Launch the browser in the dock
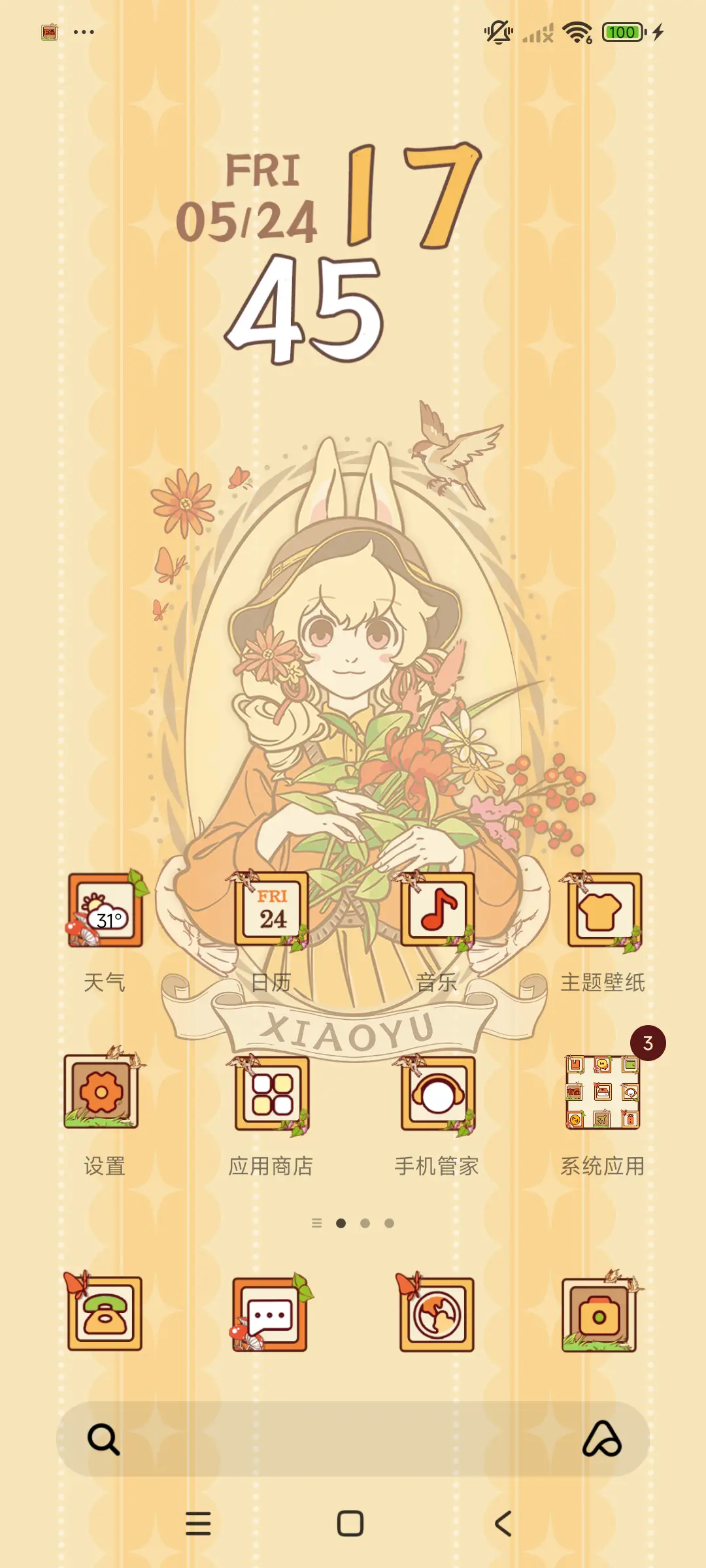Screen dimensions: 706x1568 436,1313
